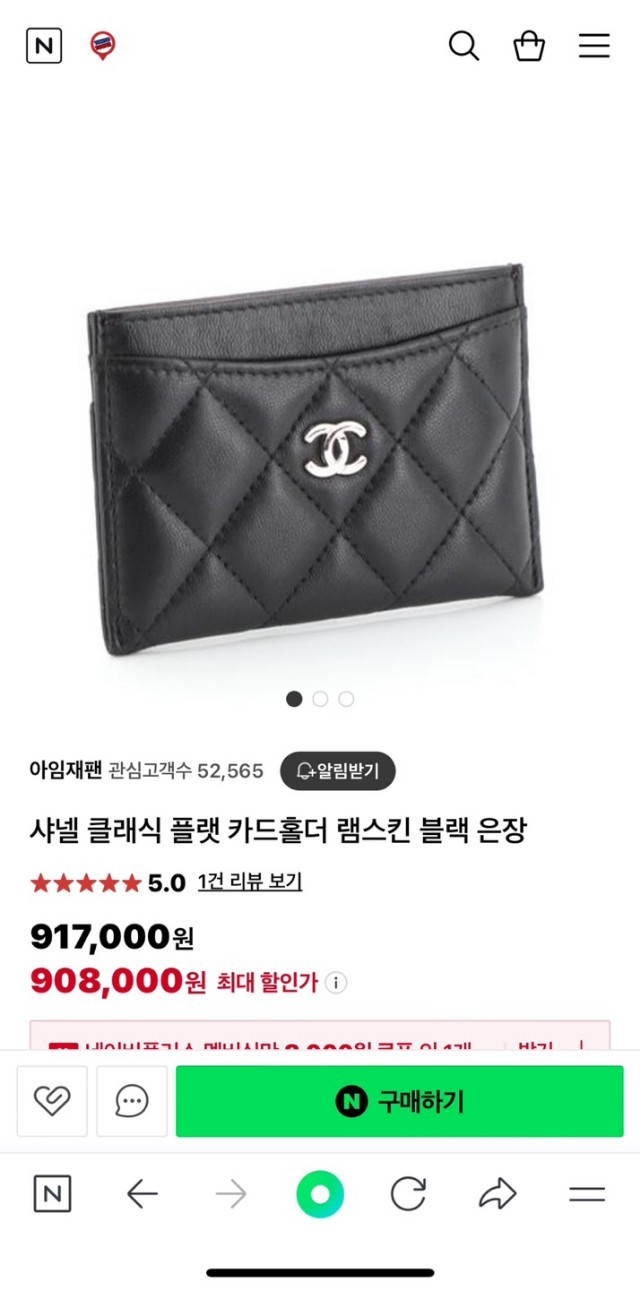The width and height of the screenshot is (640, 1290).
Task: Open 1건 리뷰 보기 link
Action: [250, 882]
